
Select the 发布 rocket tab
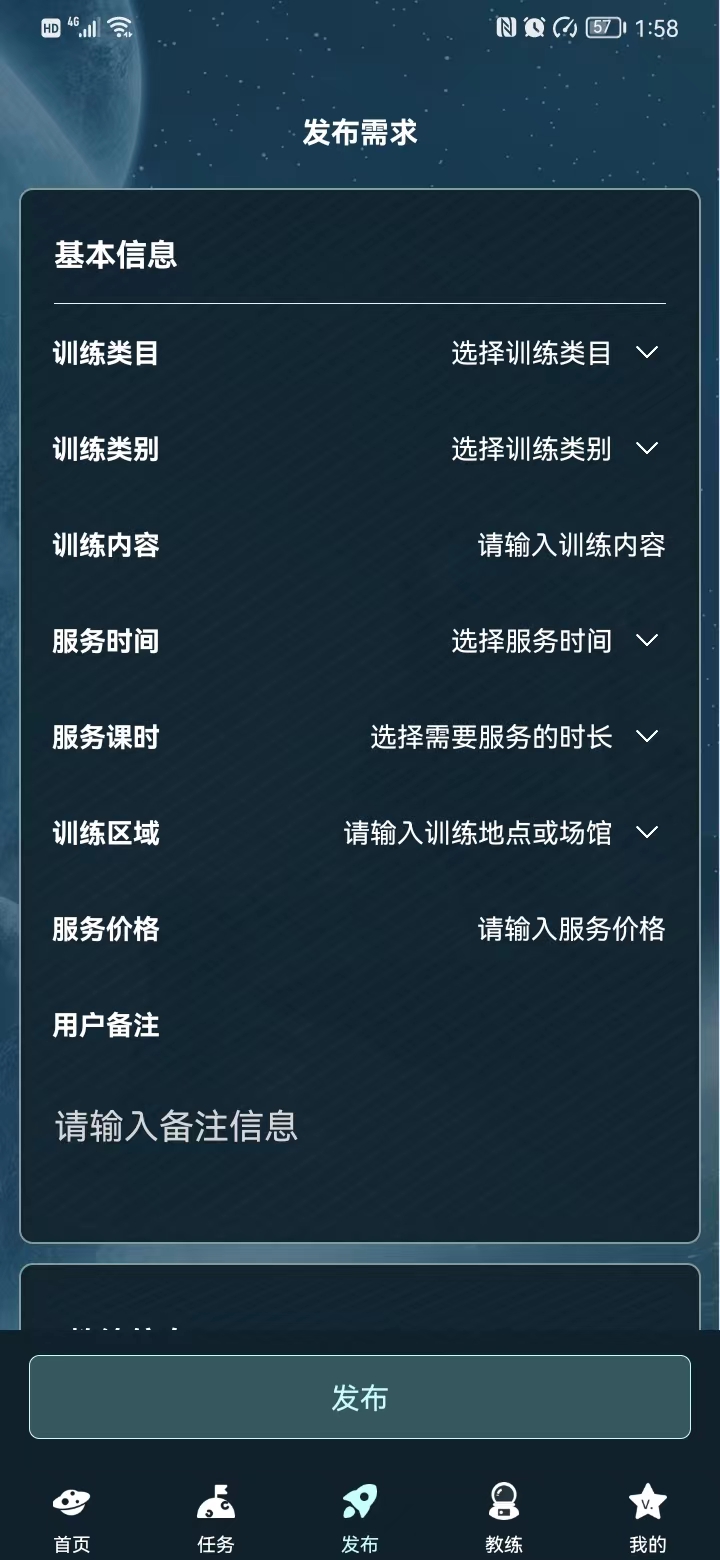(x=360, y=1518)
